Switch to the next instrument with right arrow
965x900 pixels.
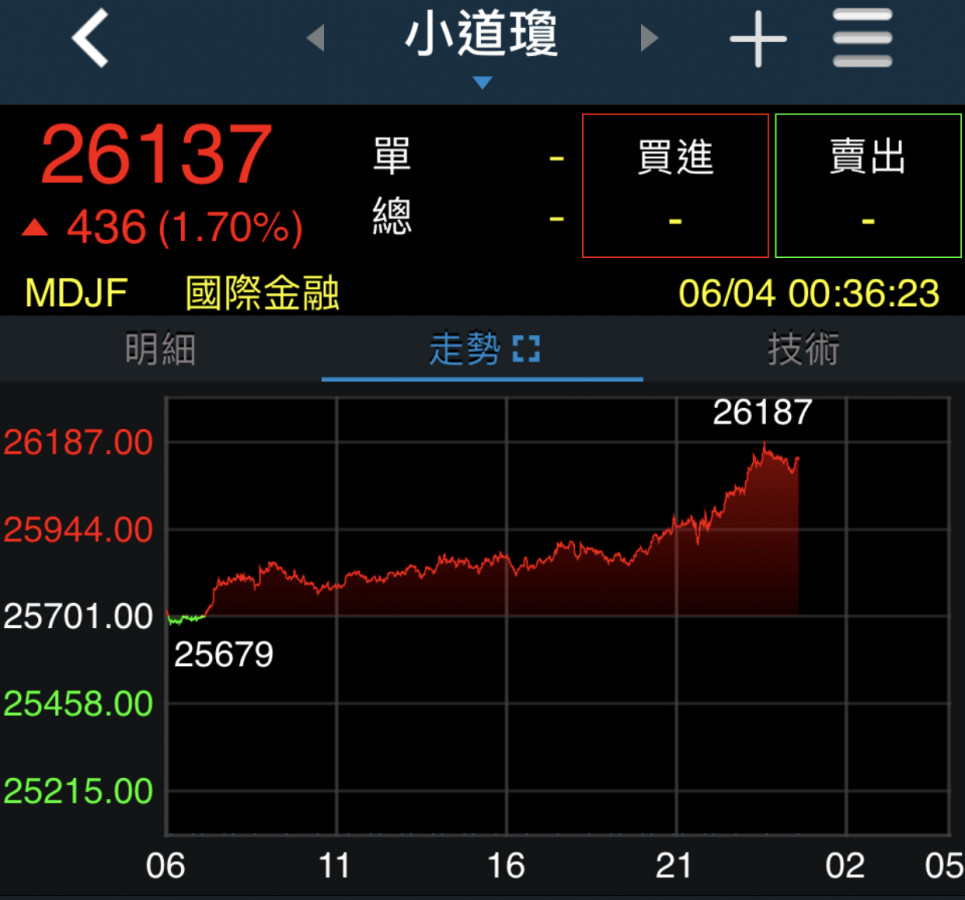(x=650, y=39)
